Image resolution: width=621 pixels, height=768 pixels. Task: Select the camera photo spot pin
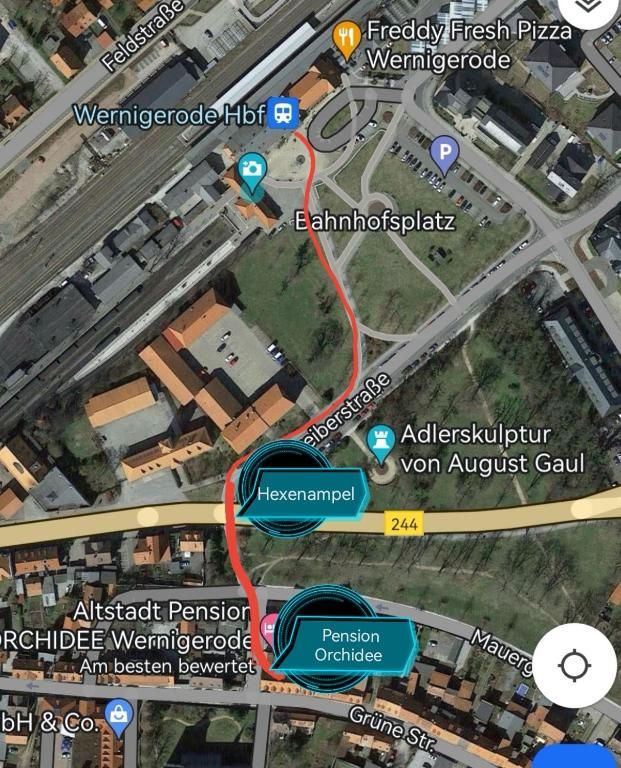coord(251,168)
